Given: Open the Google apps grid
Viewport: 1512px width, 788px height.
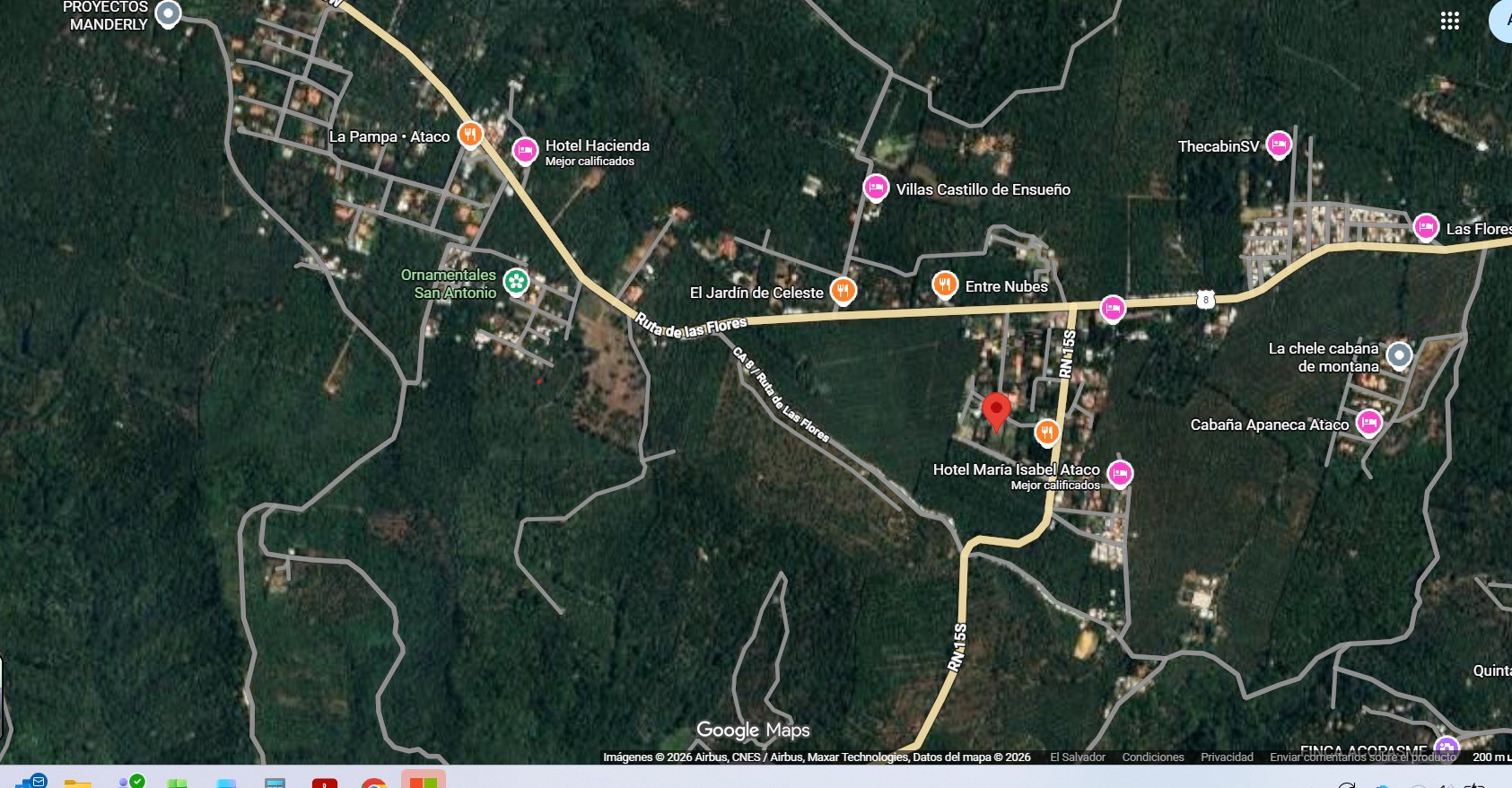Looking at the screenshot, I should [x=1449, y=21].
